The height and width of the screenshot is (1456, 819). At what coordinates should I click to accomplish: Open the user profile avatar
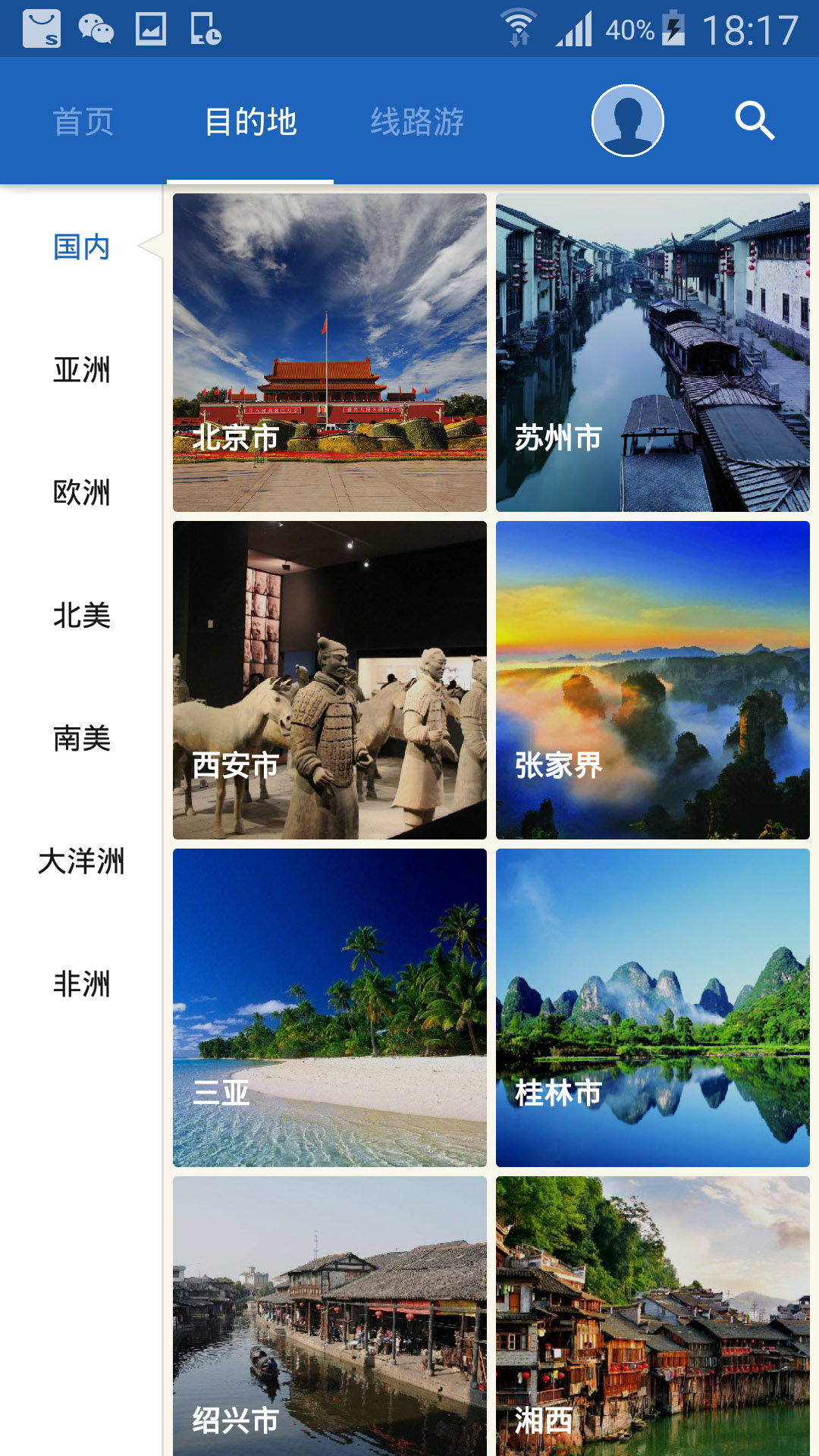(627, 121)
